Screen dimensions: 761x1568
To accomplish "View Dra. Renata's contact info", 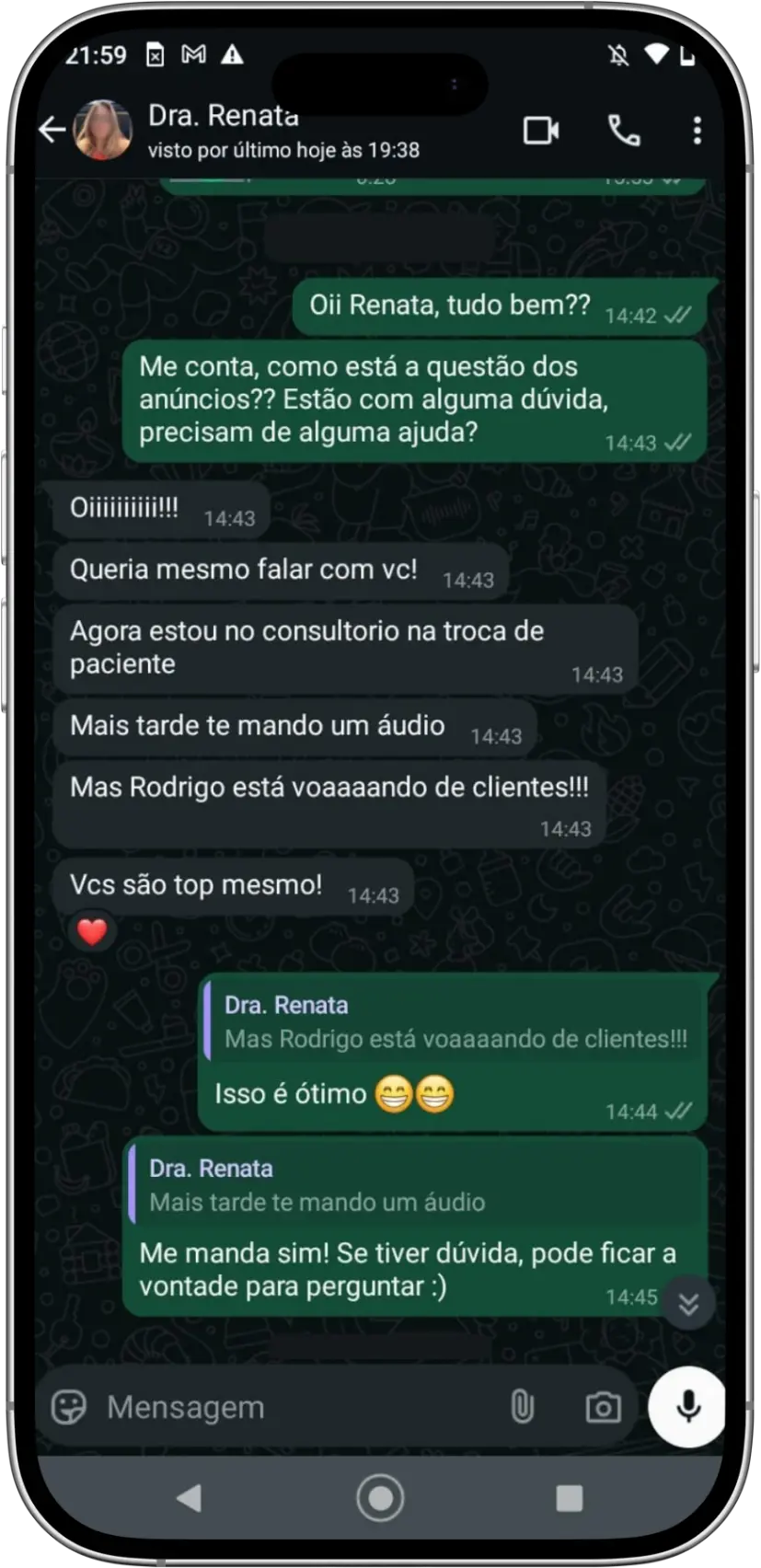I will coord(276,131).
